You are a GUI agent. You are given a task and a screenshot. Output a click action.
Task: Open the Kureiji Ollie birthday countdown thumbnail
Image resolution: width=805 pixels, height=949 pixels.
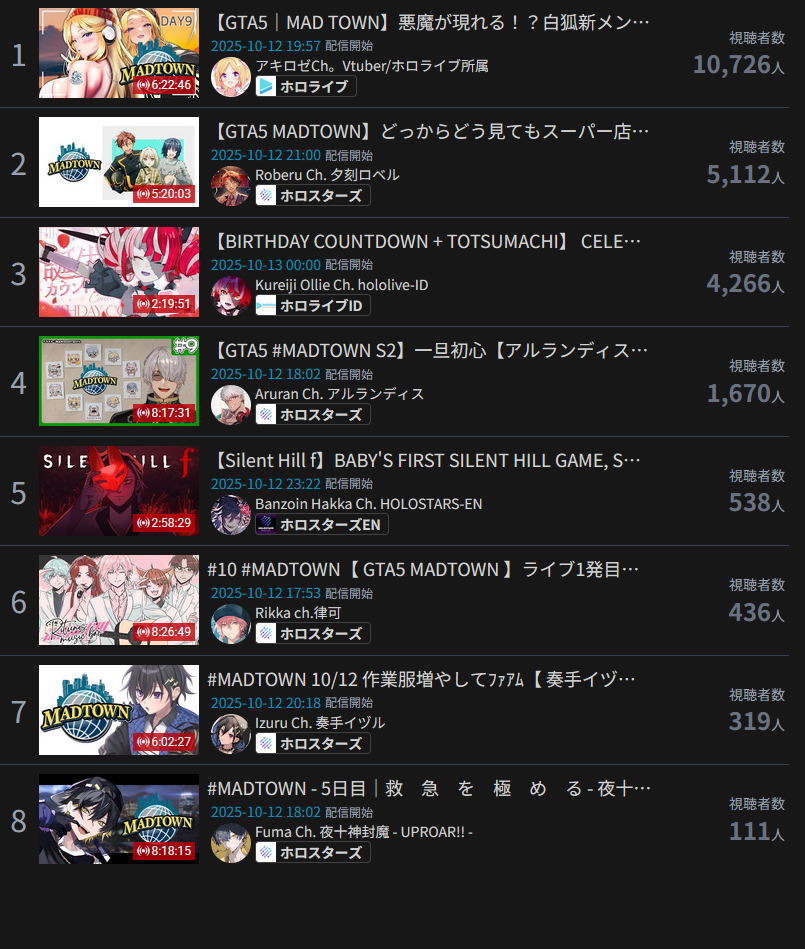[x=118, y=271]
